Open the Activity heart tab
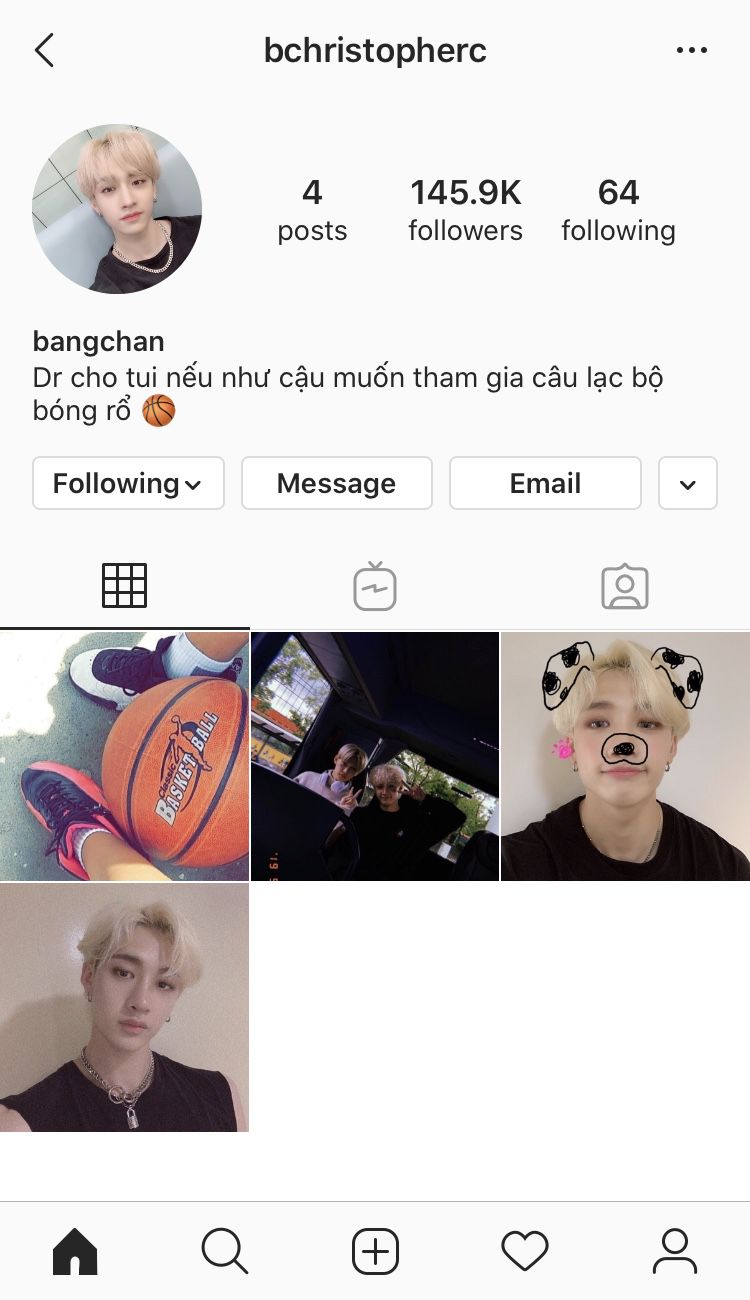750x1300 pixels. (x=525, y=1251)
